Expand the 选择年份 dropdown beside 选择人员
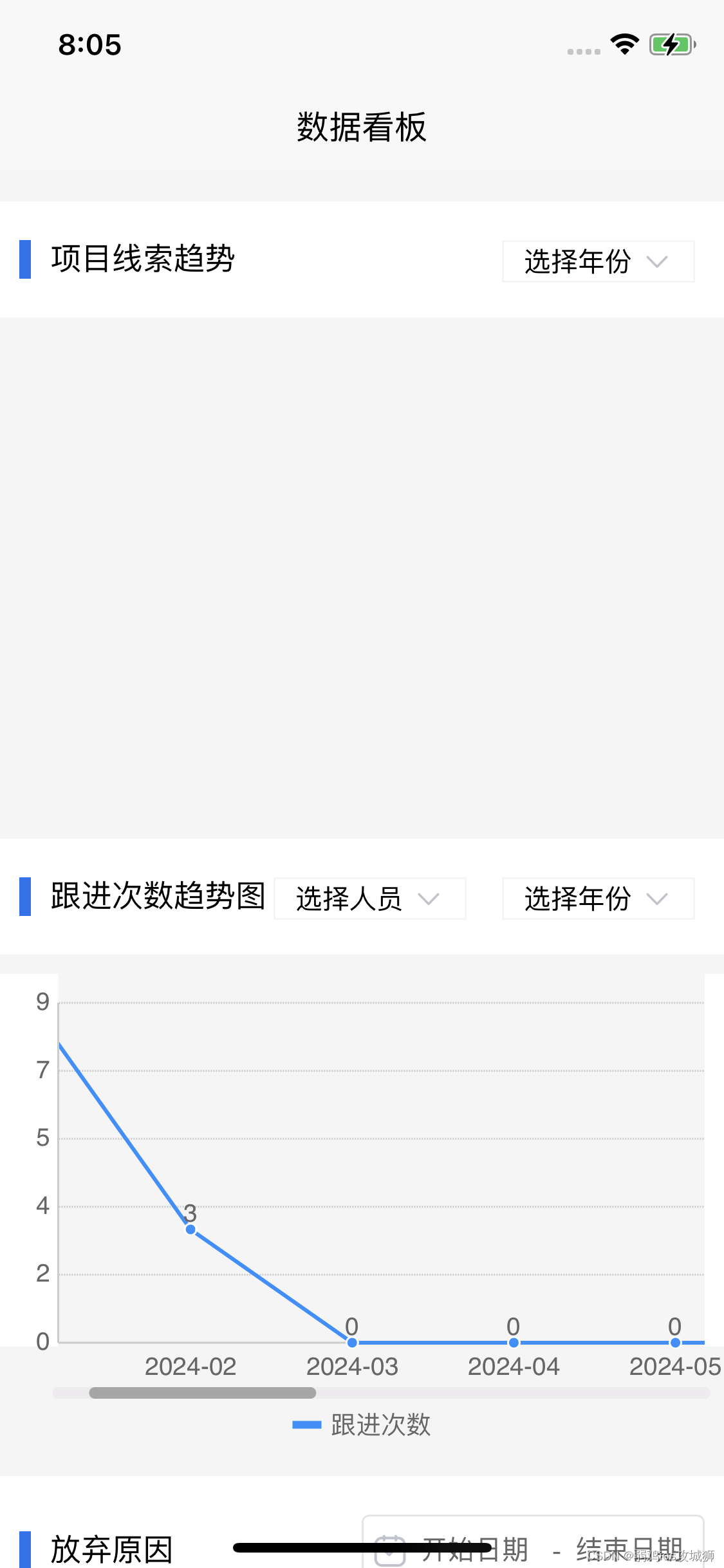 click(x=597, y=899)
